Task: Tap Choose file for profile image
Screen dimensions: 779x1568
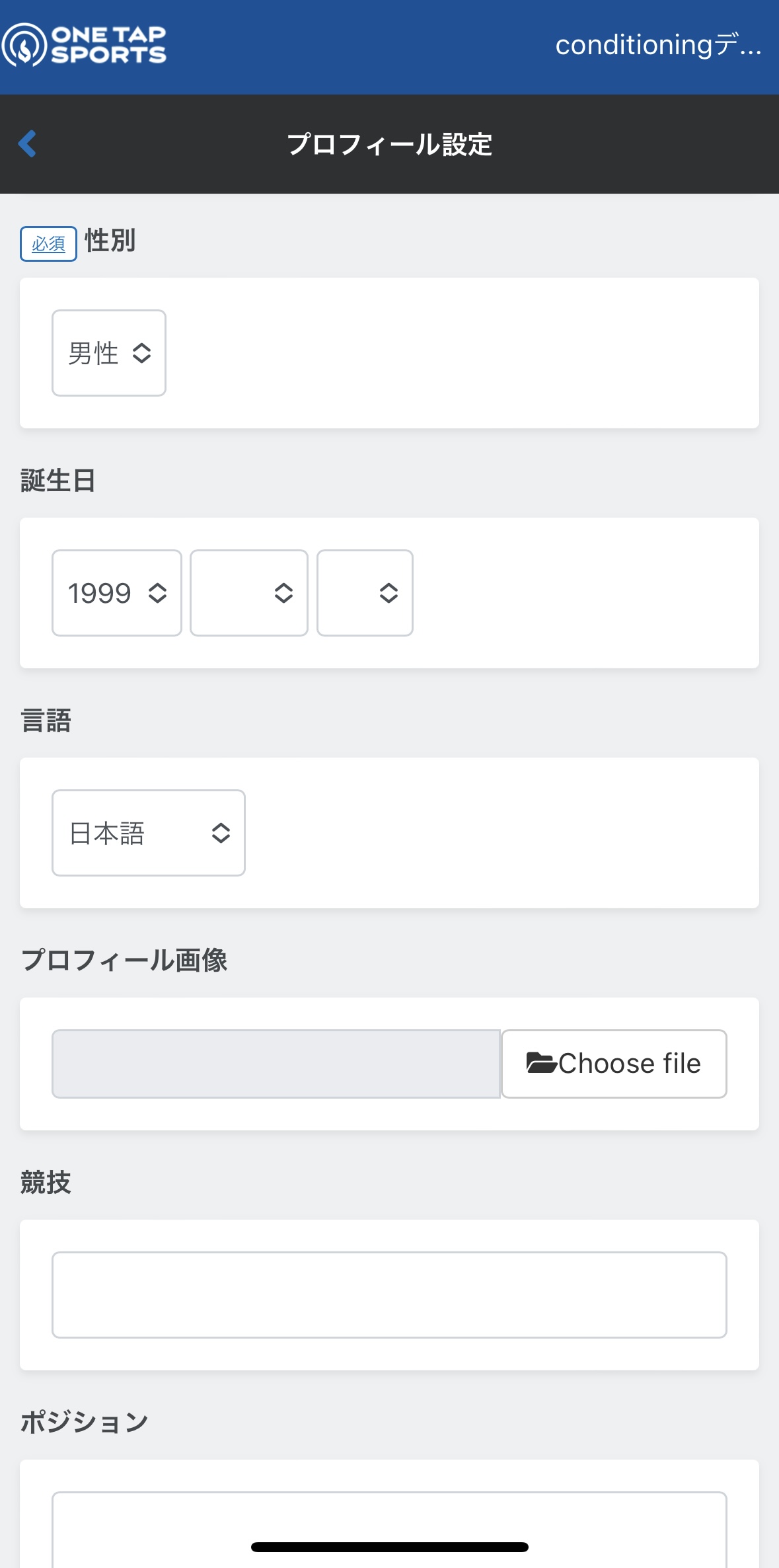Action: [614, 1064]
